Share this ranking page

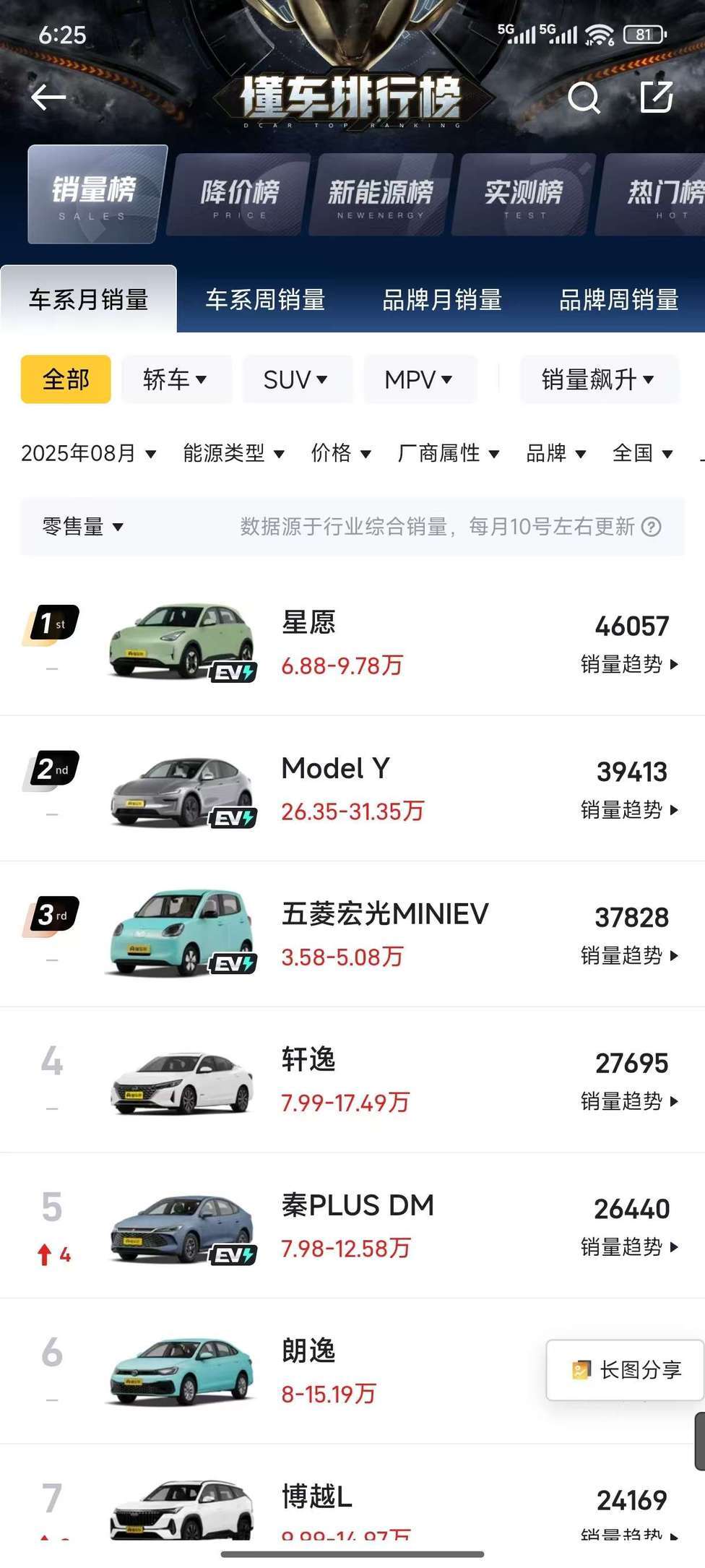tap(657, 97)
